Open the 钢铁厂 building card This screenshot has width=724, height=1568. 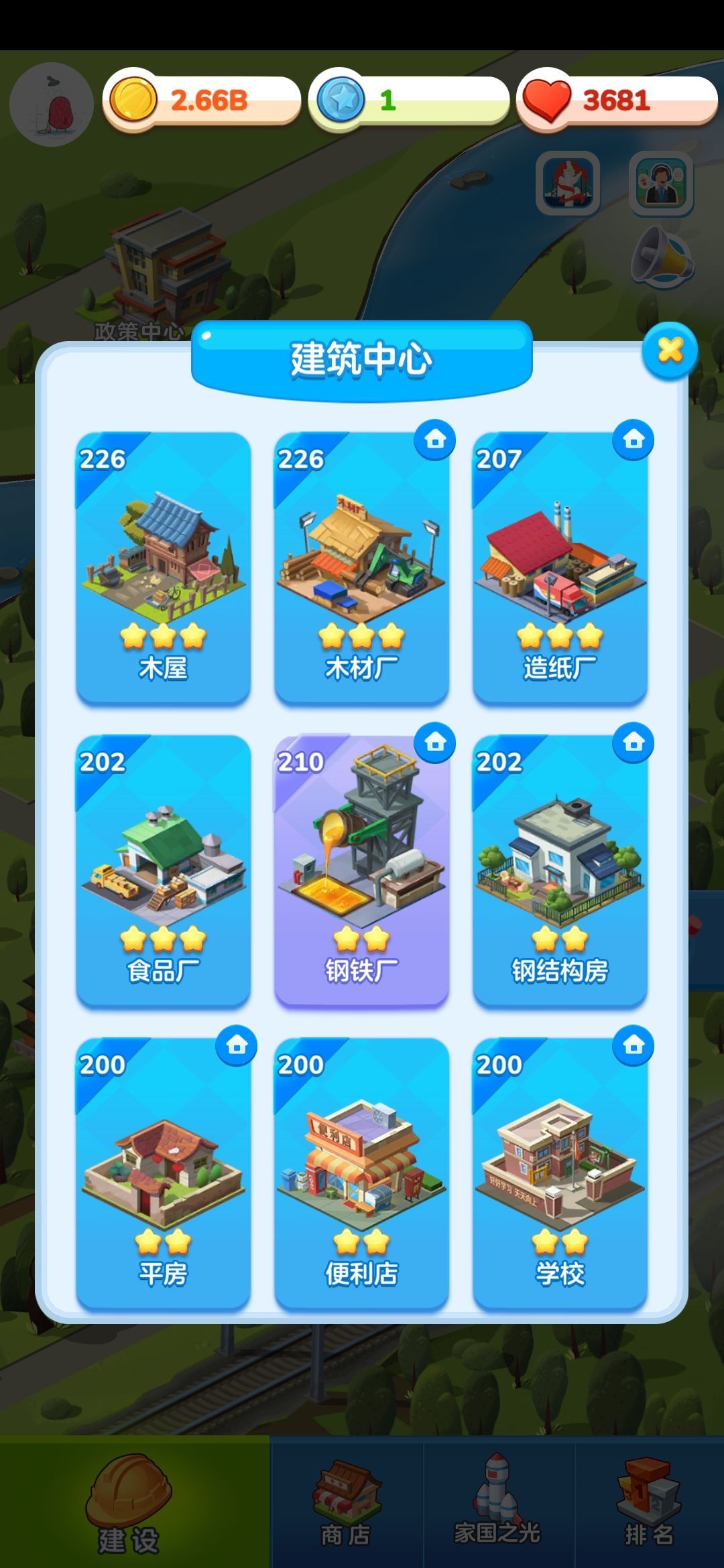361,870
